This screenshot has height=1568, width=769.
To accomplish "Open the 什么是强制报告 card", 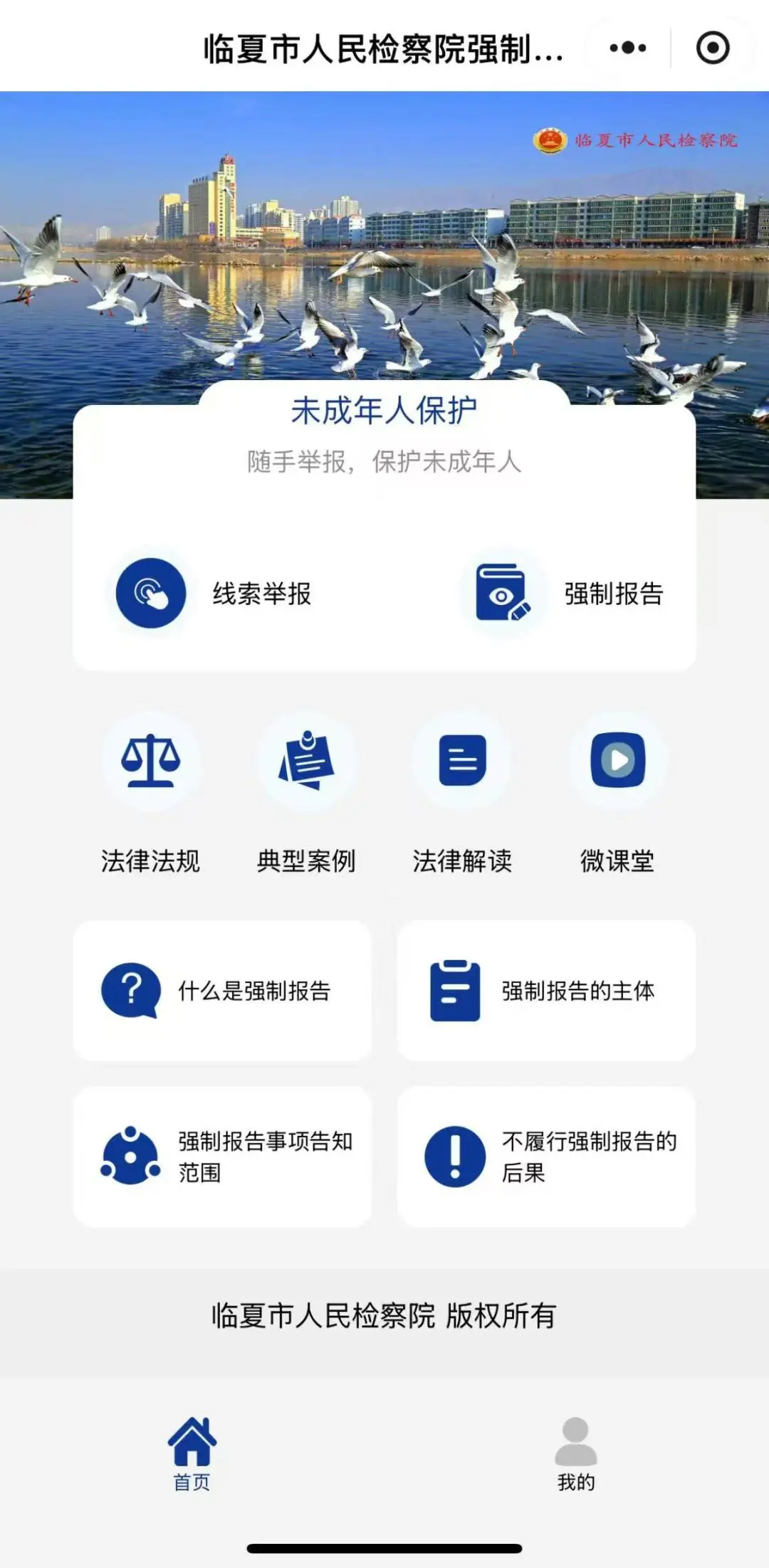I will tap(222, 991).
